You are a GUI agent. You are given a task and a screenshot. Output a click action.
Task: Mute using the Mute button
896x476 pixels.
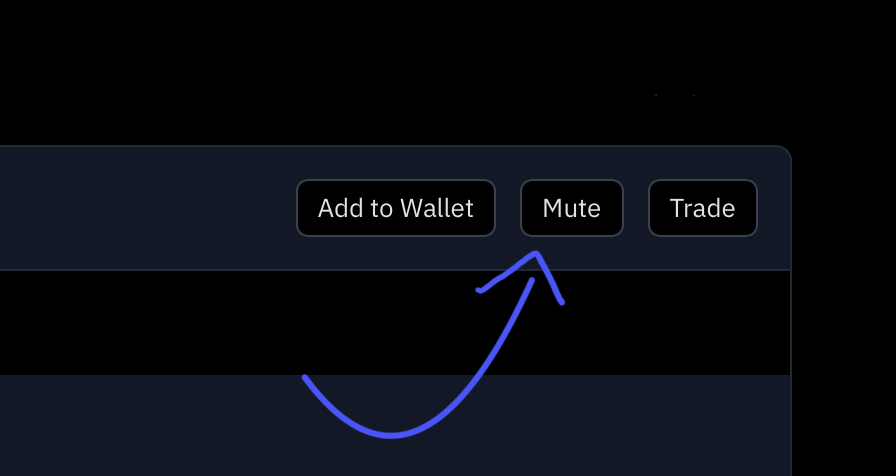572,208
